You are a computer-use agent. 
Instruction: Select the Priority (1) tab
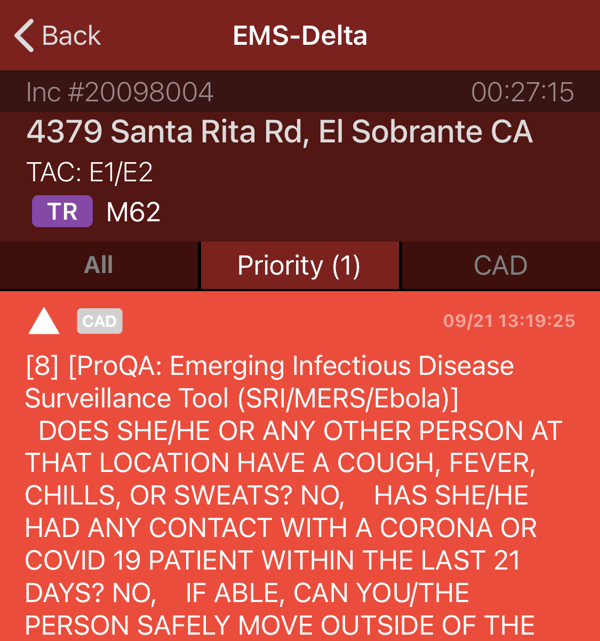[299, 265]
